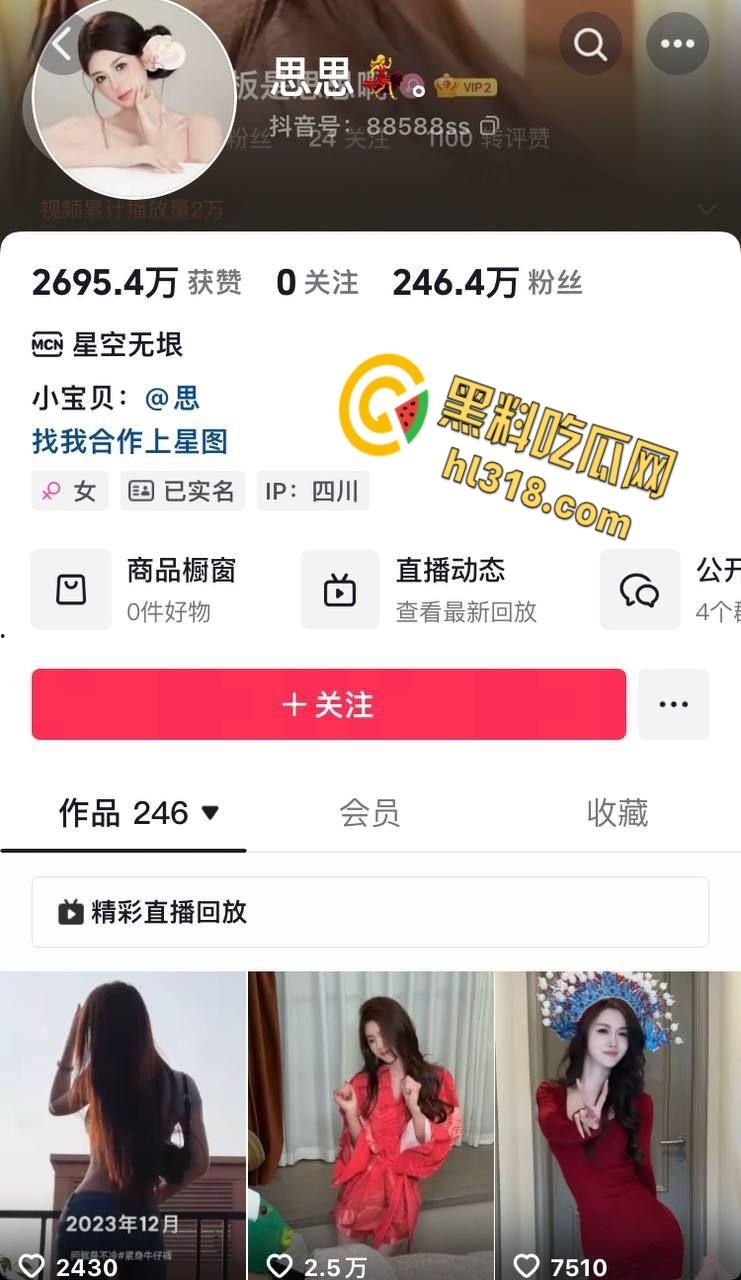Tap the search magnifier icon
The height and width of the screenshot is (1280, 741).
[589, 43]
